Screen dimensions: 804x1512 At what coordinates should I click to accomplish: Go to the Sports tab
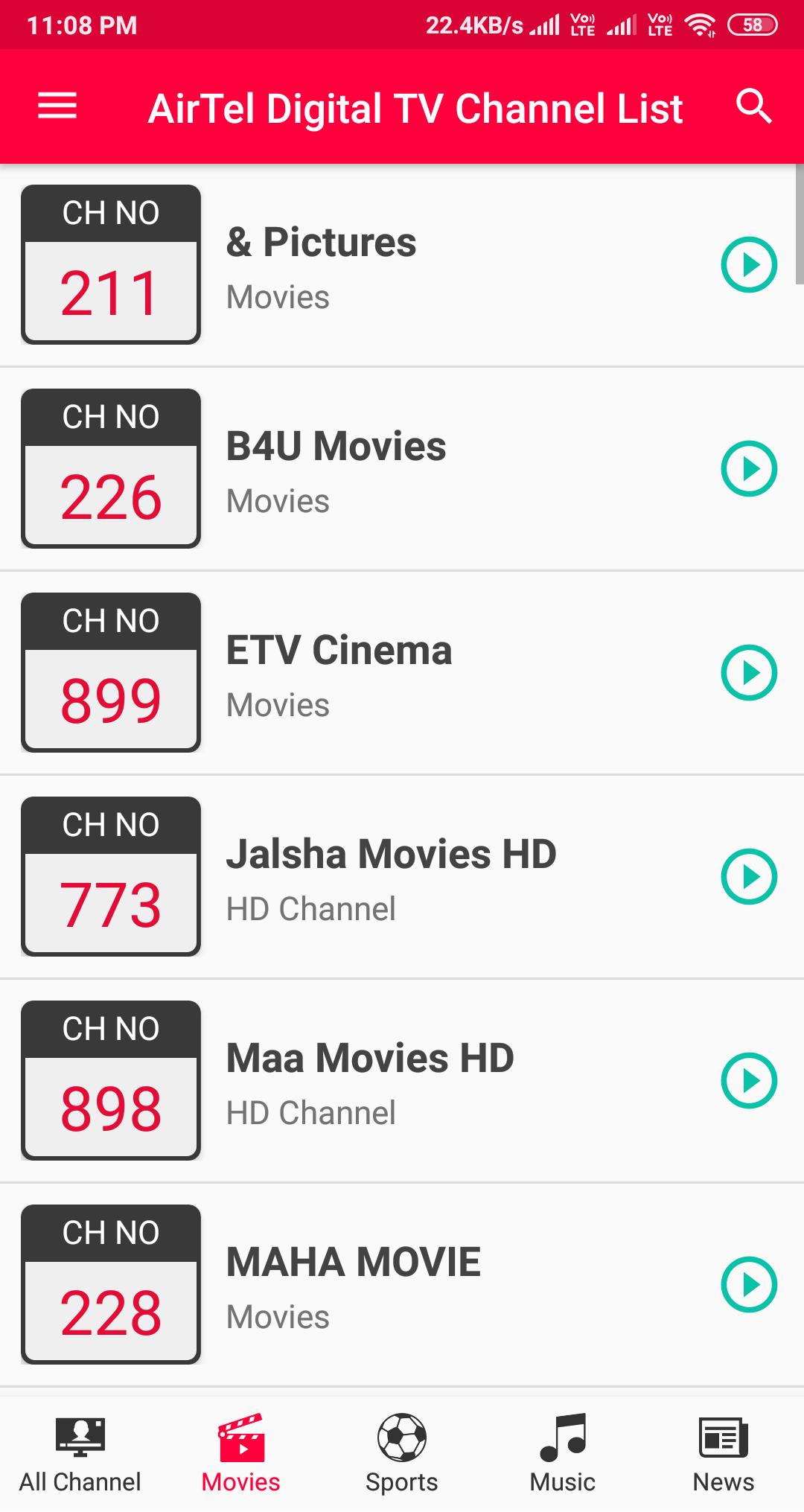pos(402,1453)
